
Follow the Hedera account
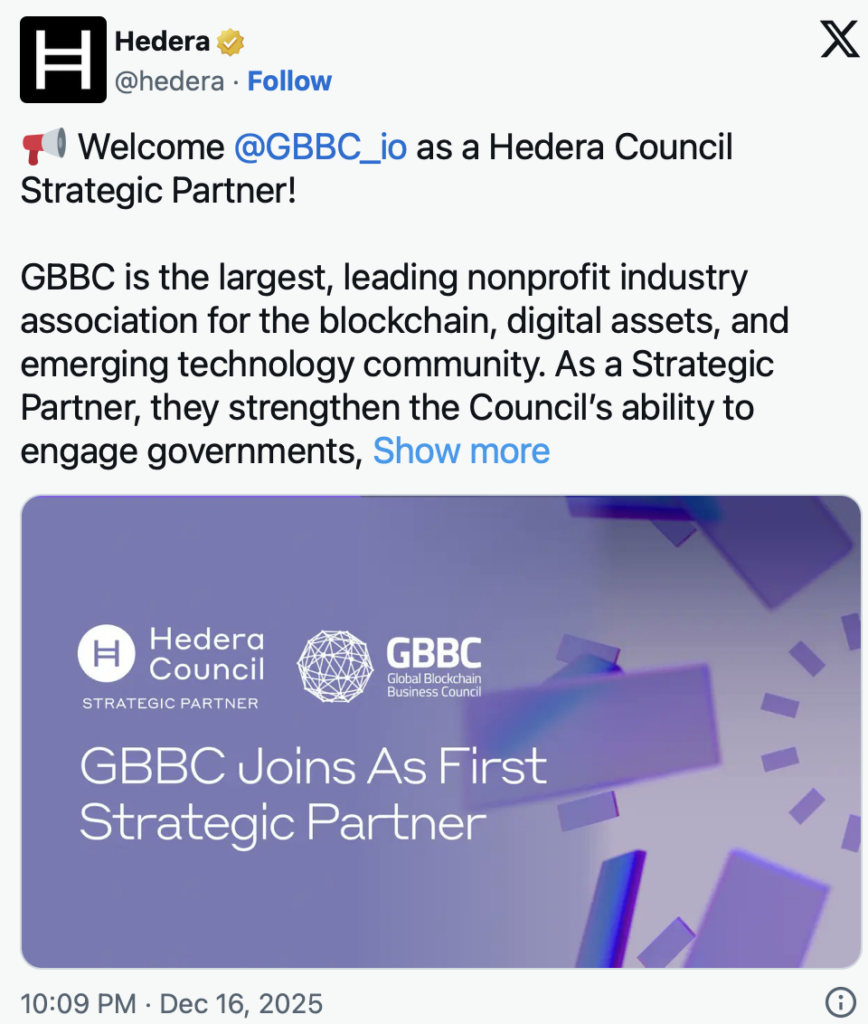coord(290,81)
